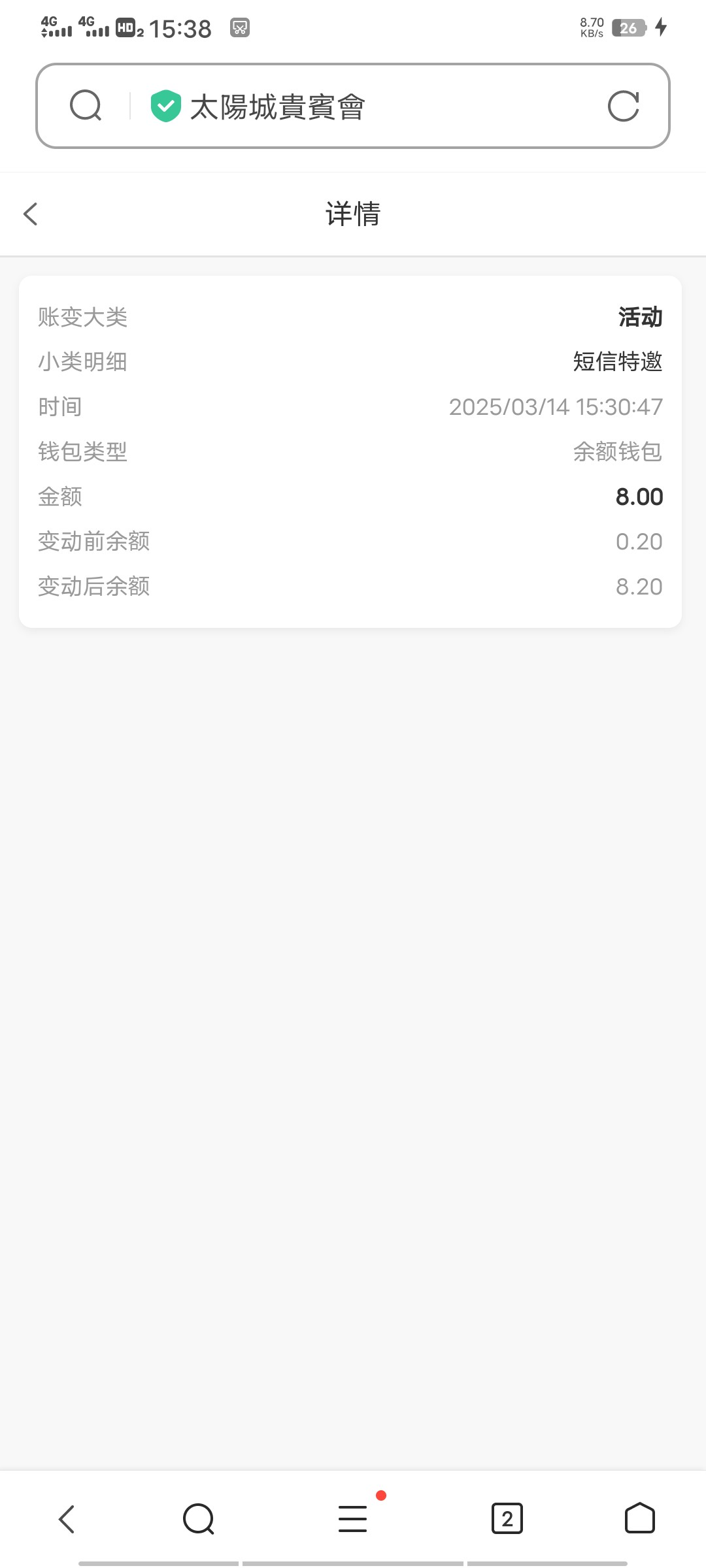Open the search icon in address bar
Image resolution: width=706 pixels, height=1568 pixels.
click(x=86, y=106)
